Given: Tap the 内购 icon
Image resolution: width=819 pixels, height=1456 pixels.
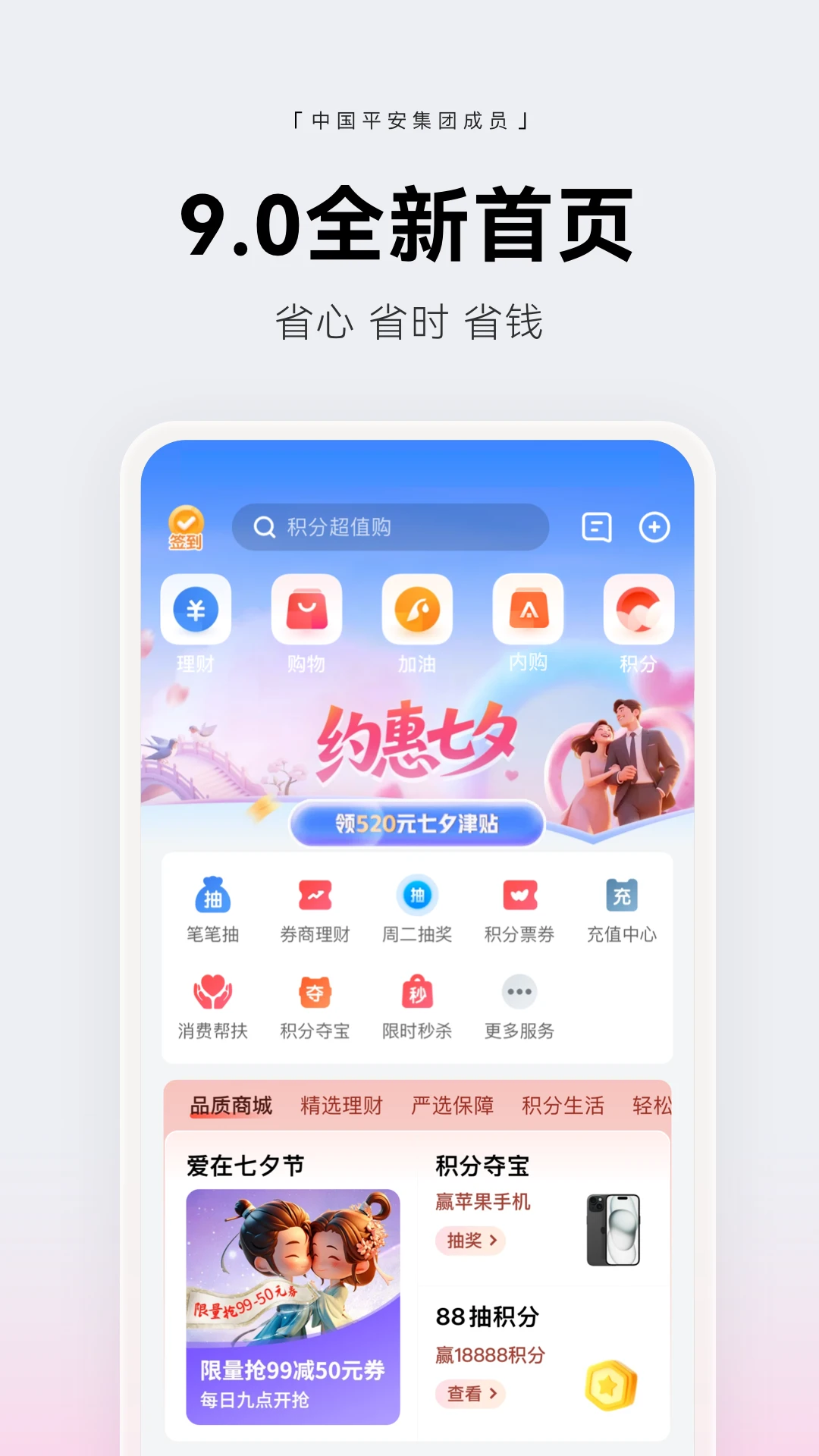Looking at the screenshot, I should pos(527,622).
